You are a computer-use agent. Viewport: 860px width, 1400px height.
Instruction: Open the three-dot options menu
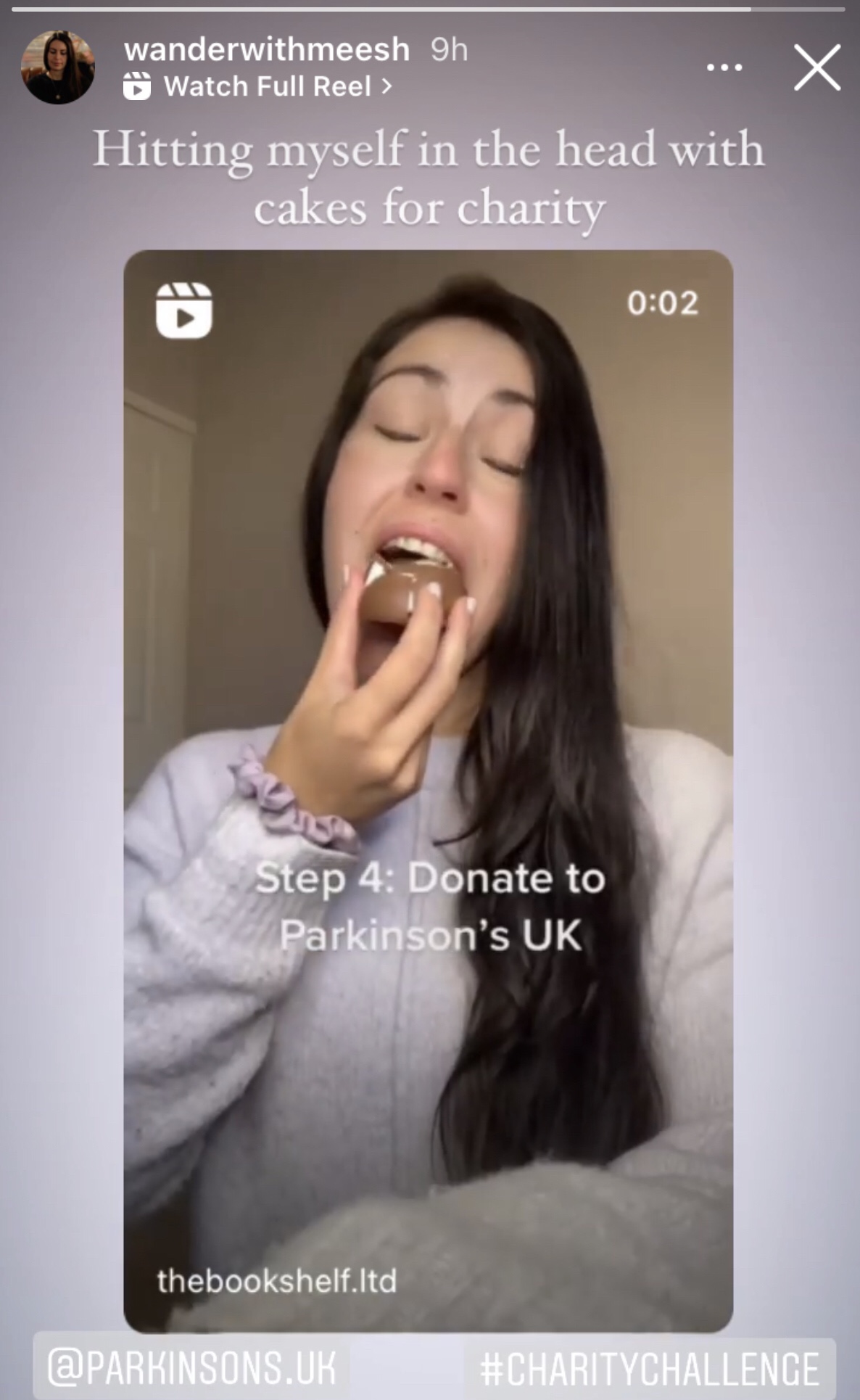(x=724, y=67)
